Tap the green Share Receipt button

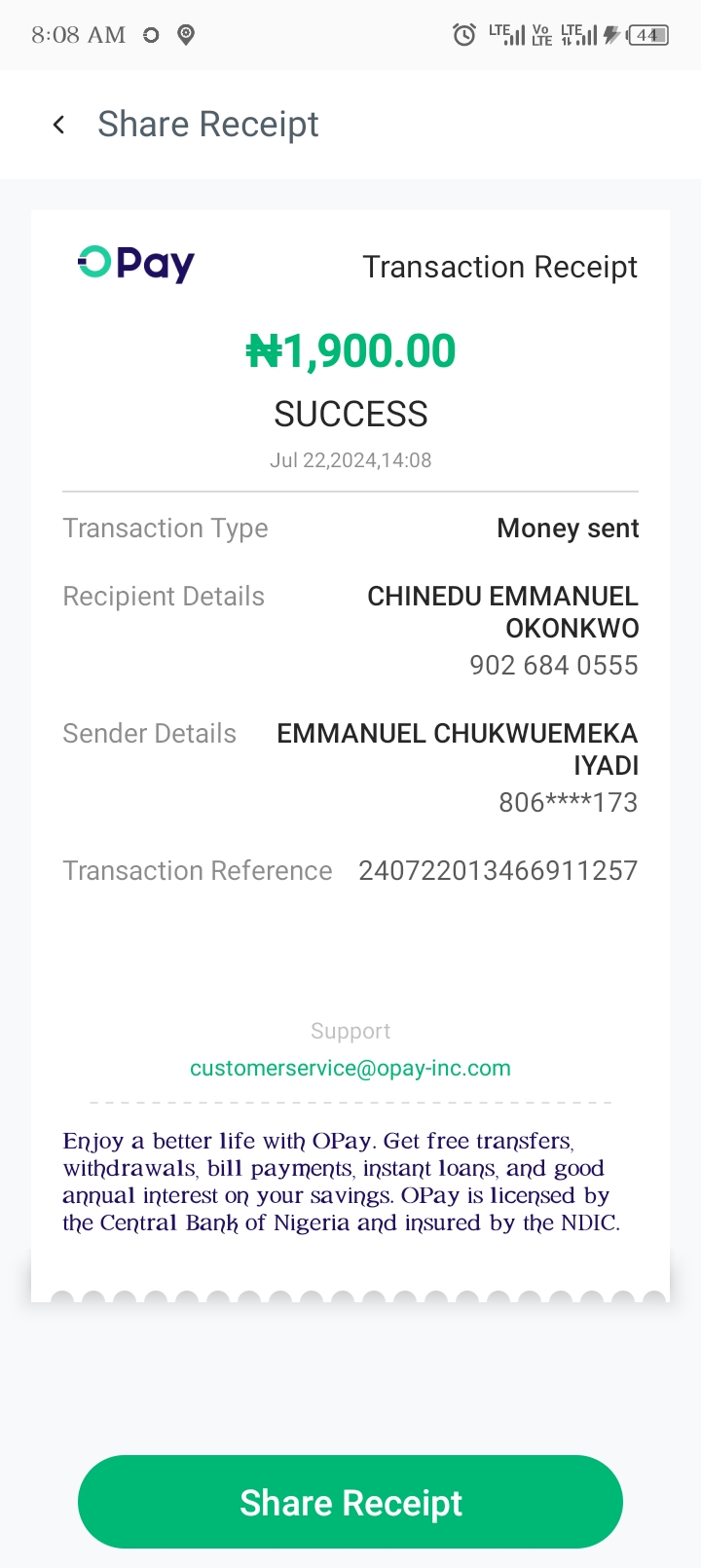coord(350,1502)
